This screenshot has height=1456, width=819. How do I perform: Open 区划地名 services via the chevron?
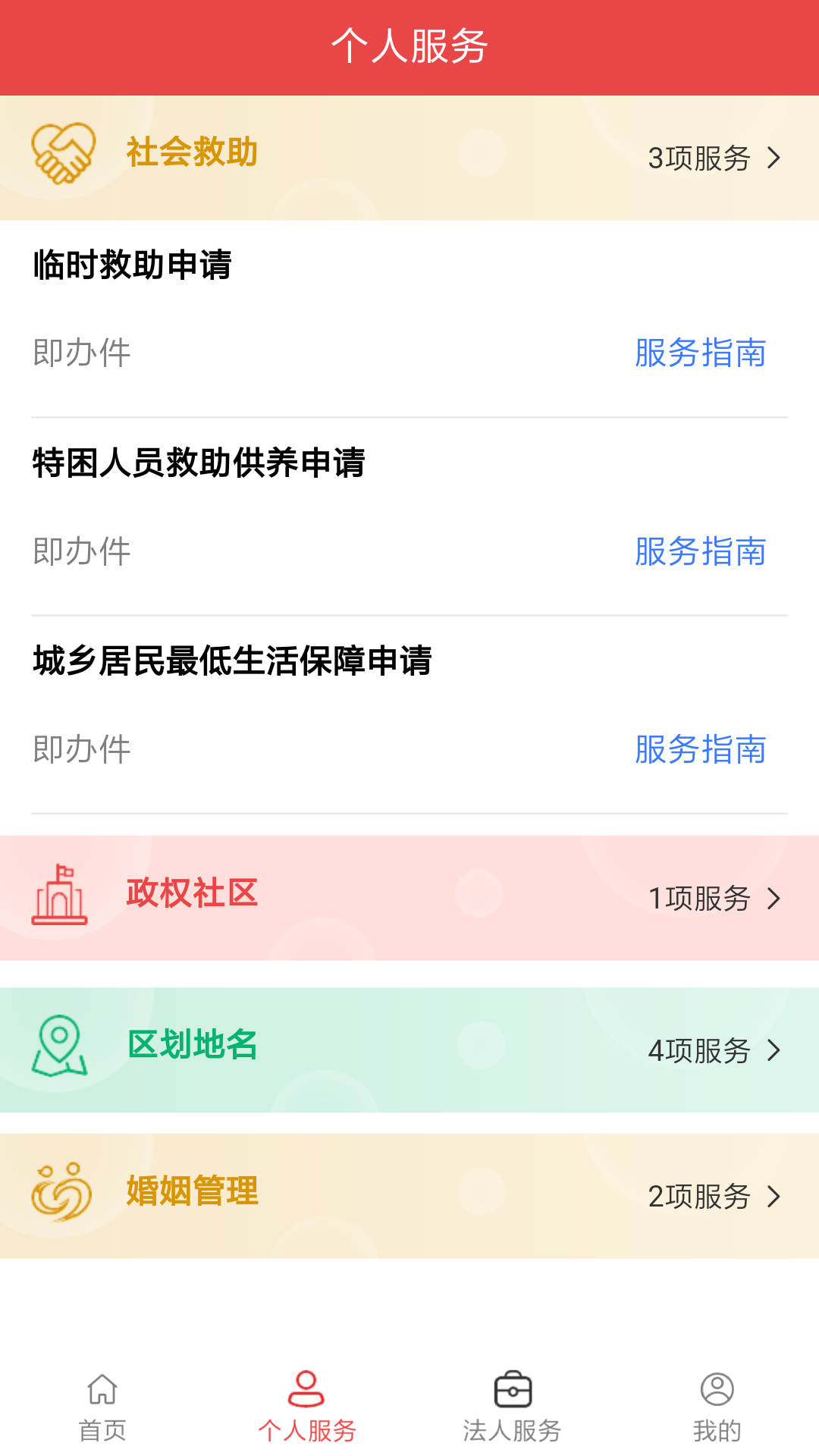(x=775, y=1051)
